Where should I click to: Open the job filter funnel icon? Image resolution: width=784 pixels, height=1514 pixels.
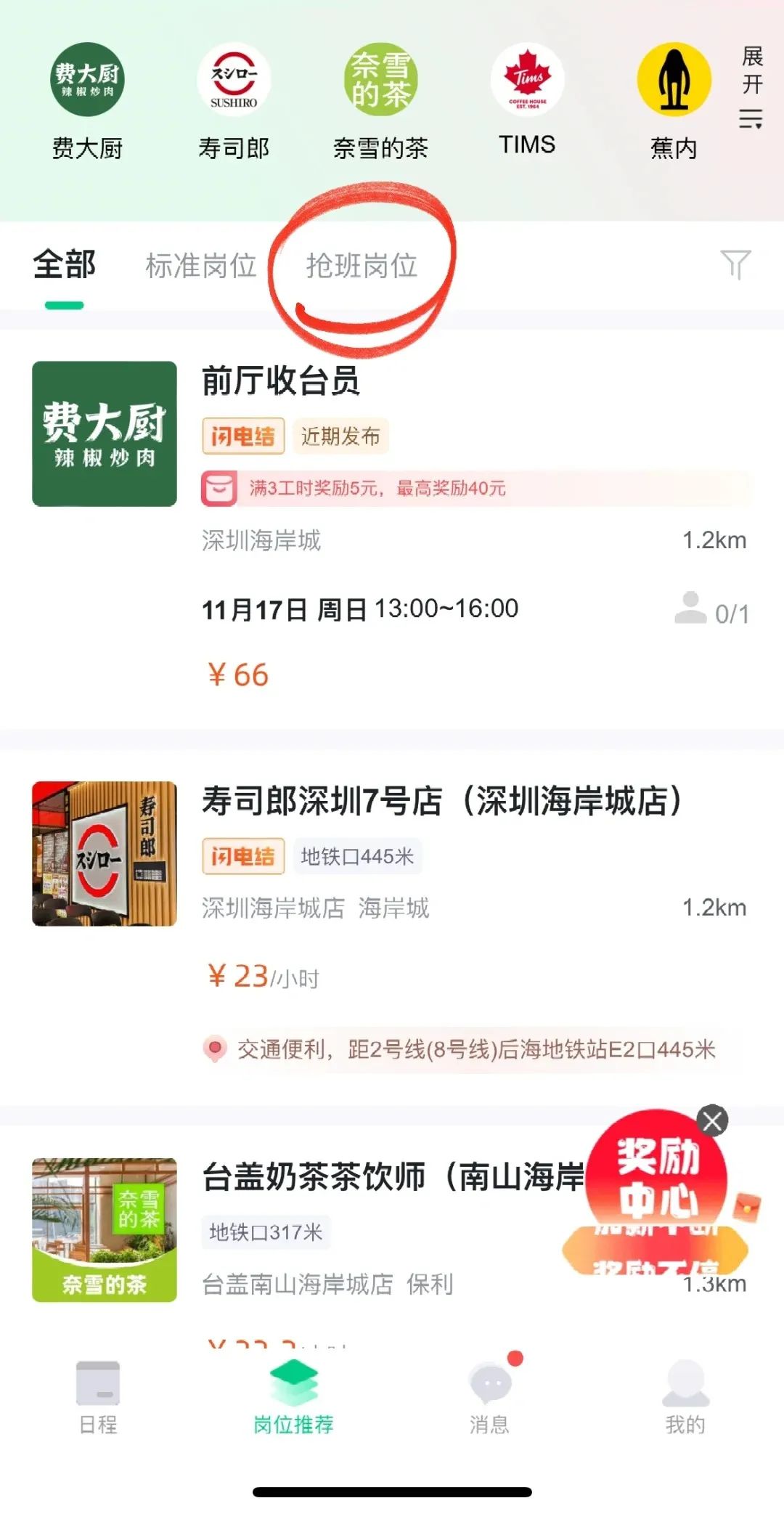click(x=735, y=264)
